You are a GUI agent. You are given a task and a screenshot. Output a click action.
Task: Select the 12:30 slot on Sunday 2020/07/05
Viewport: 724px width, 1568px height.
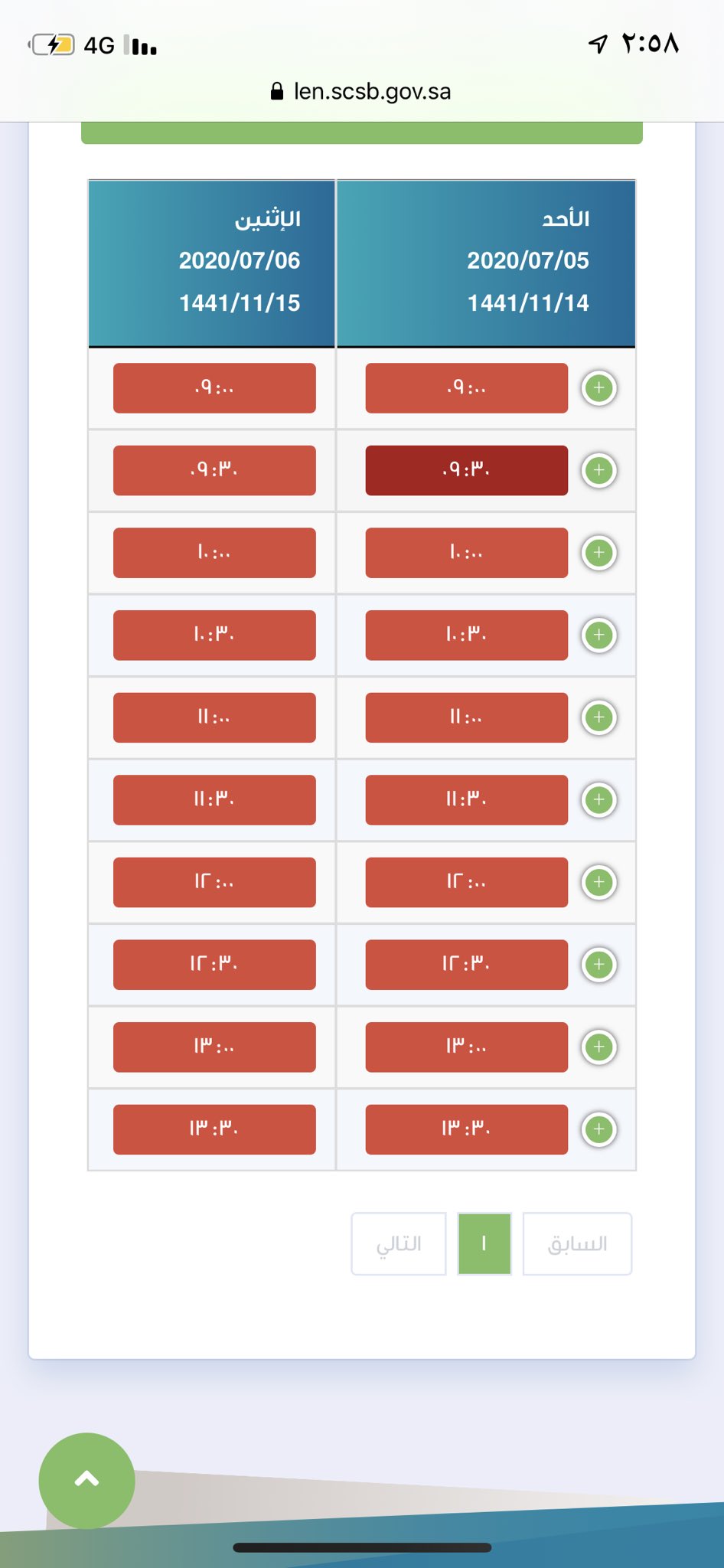tap(467, 965)
